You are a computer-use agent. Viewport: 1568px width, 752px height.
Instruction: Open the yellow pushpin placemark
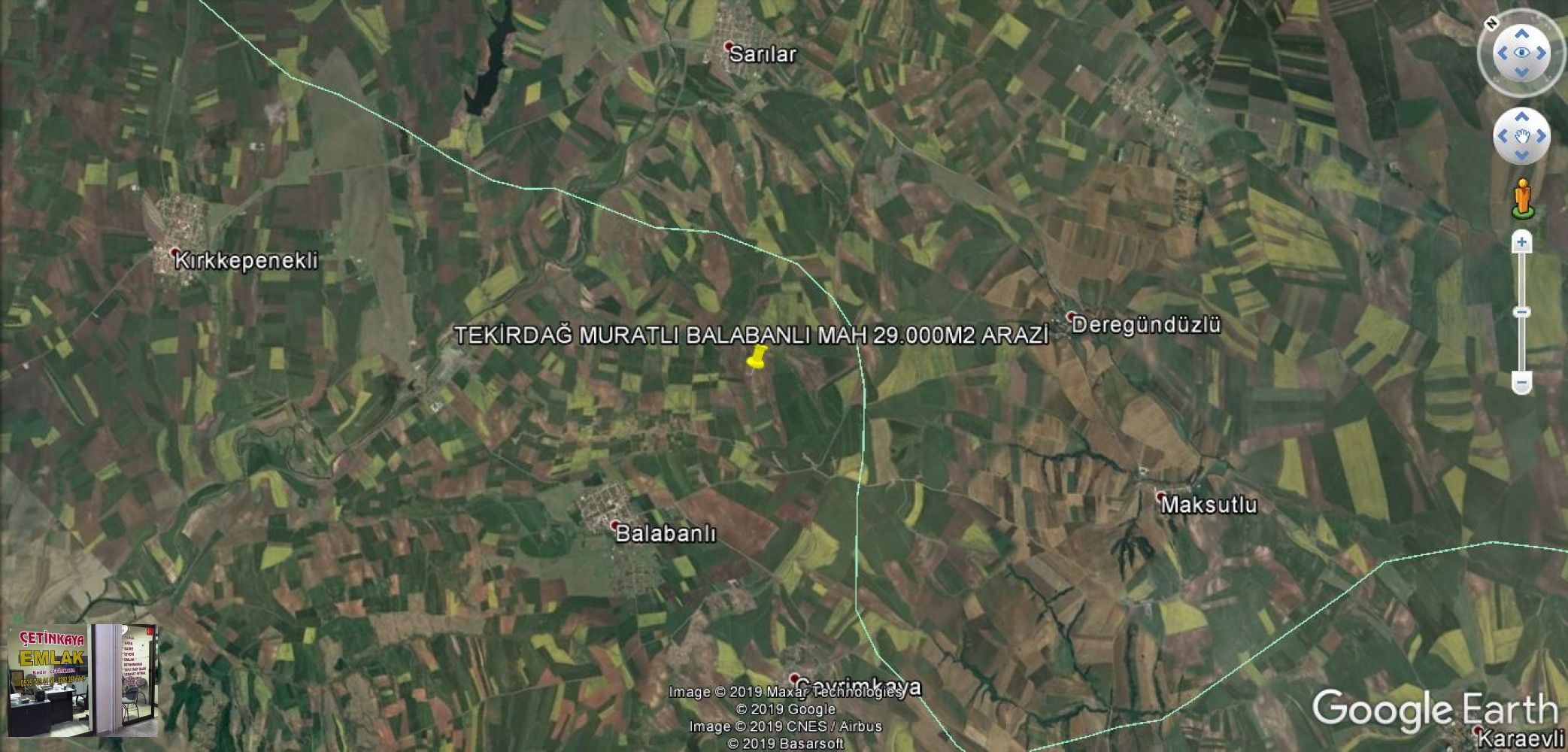(x=757, y=358)
